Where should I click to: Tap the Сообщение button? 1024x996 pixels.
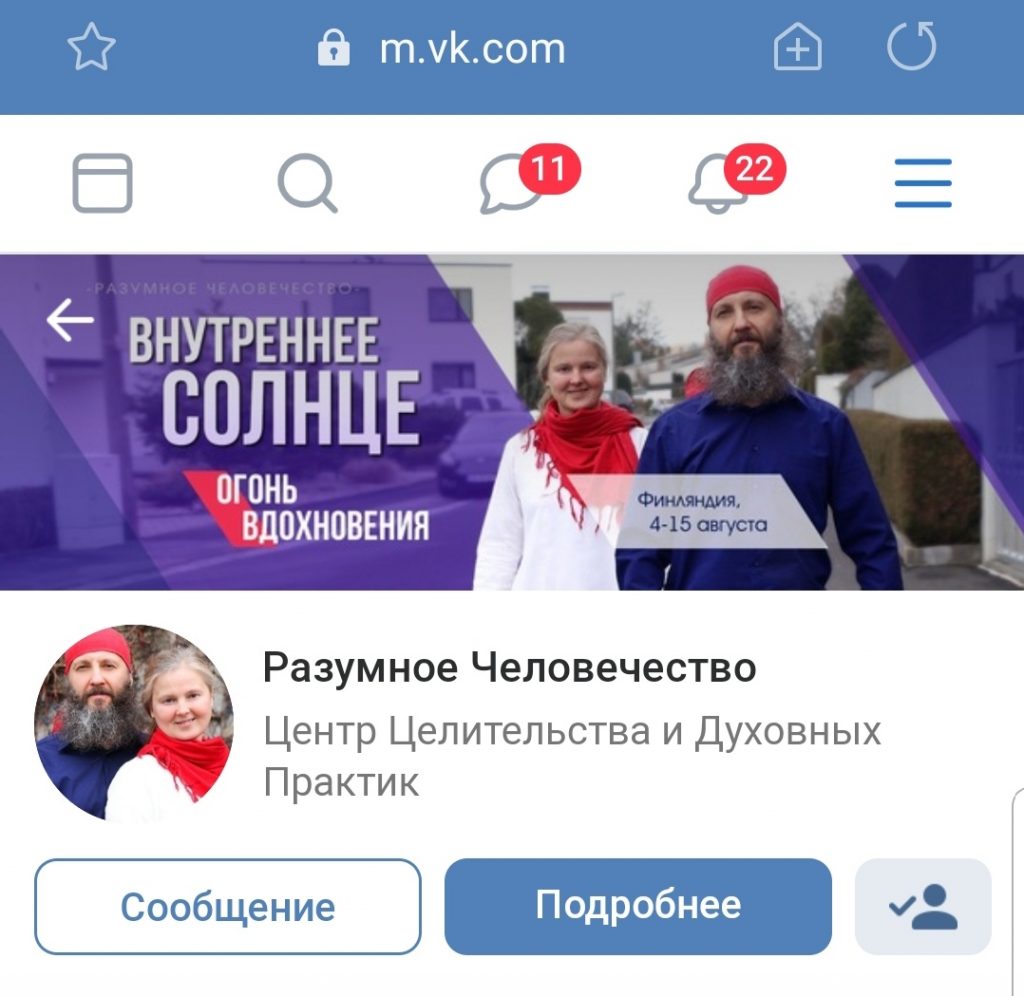(x=228, y=906)
